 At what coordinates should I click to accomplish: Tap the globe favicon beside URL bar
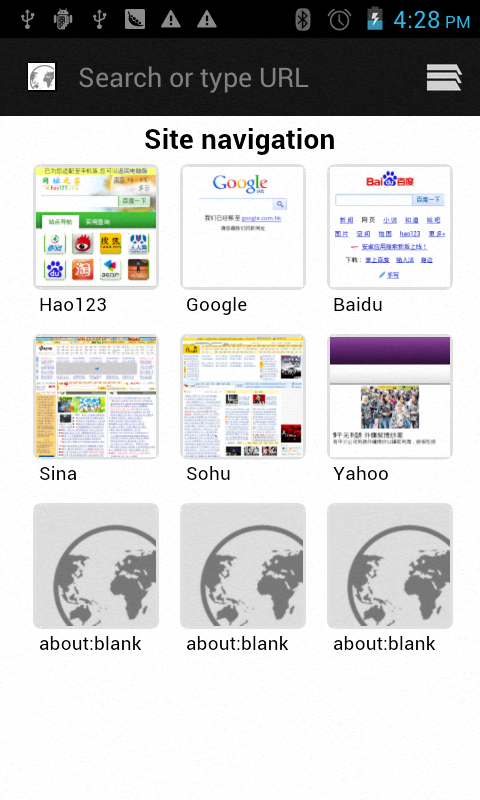point(41,77)
